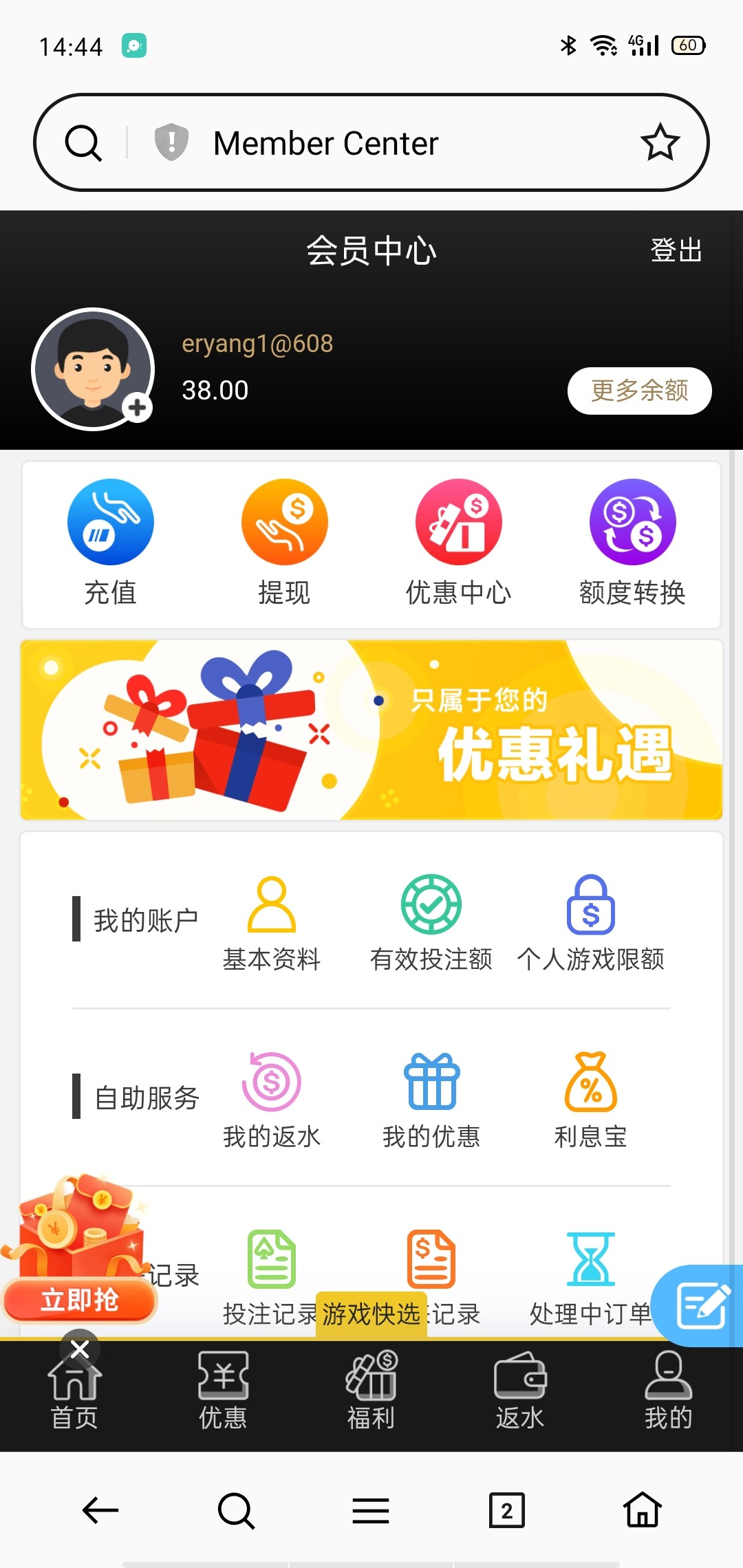
Task: Change the profile avatar
Action: 93,369
